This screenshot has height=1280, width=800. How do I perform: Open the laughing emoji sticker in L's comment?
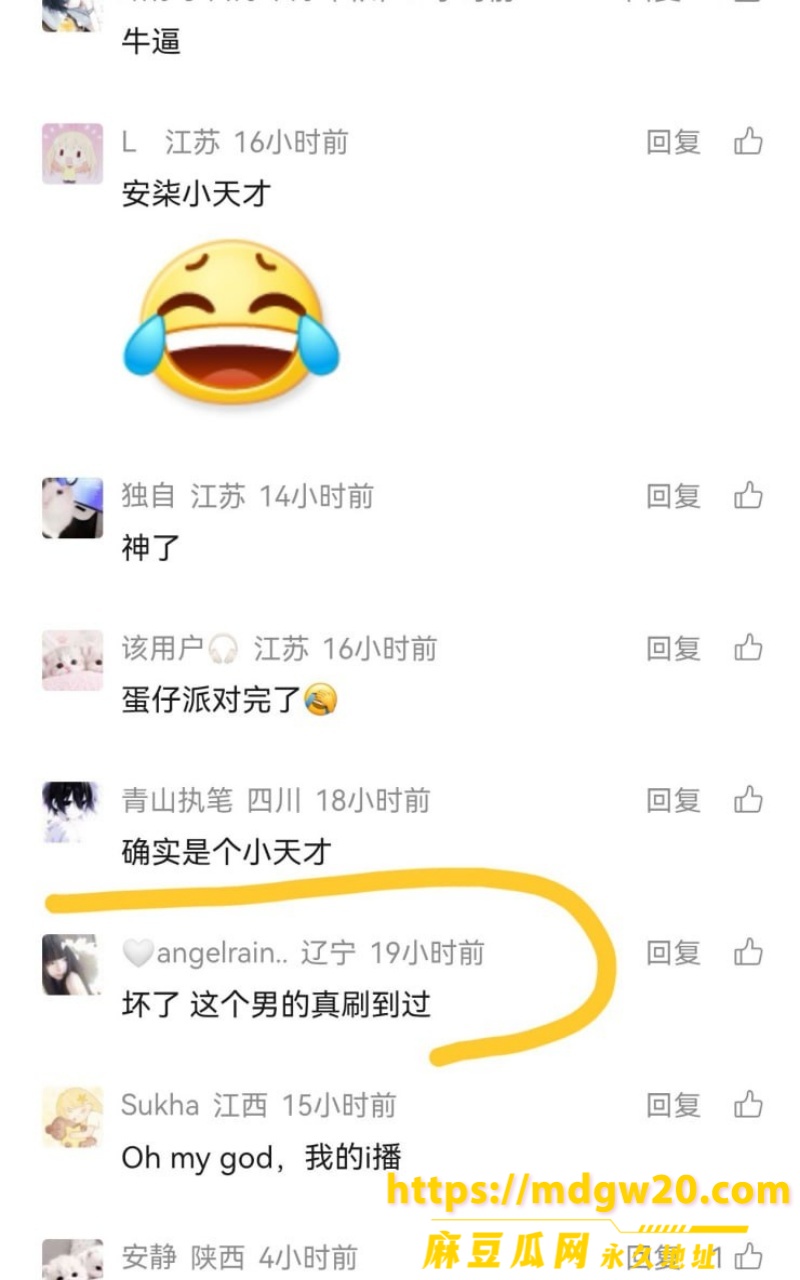[x=231, y=322]
